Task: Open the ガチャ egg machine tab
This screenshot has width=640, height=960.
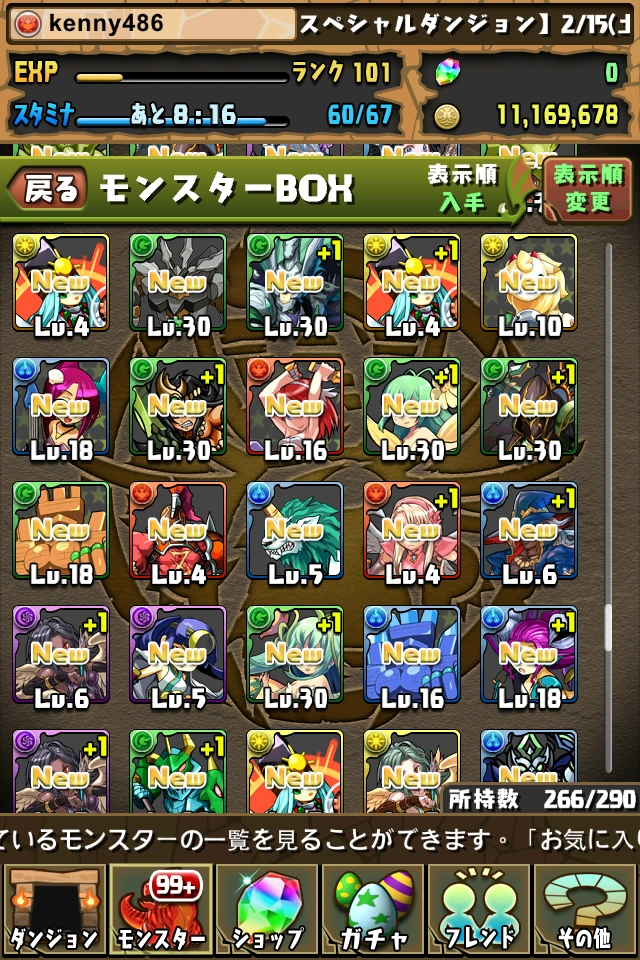Action: (x=373, y=910)
